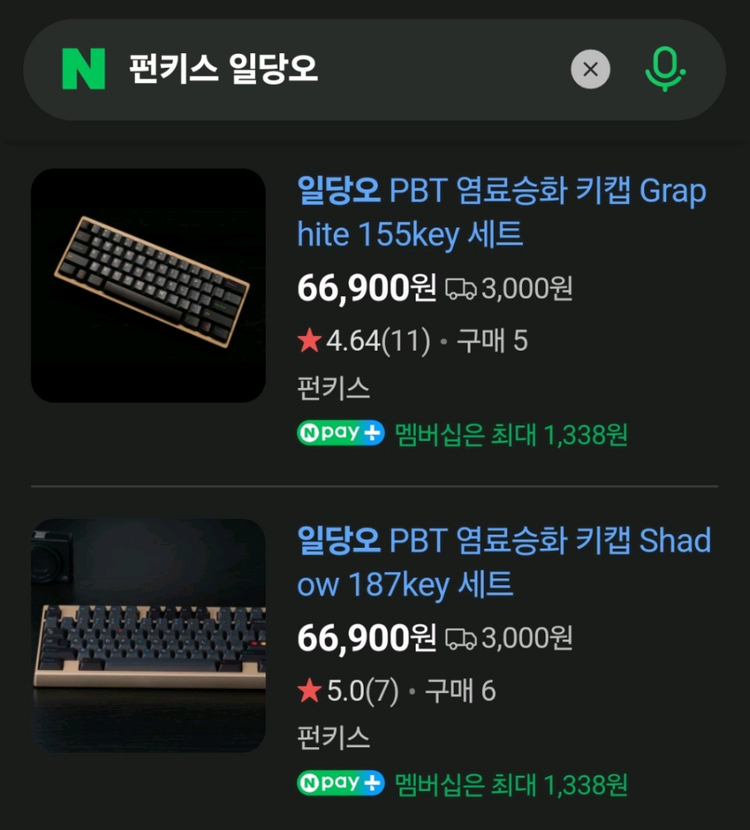
Task: View the Graphite keyboard product thumbnail
Action: point(148,286)
